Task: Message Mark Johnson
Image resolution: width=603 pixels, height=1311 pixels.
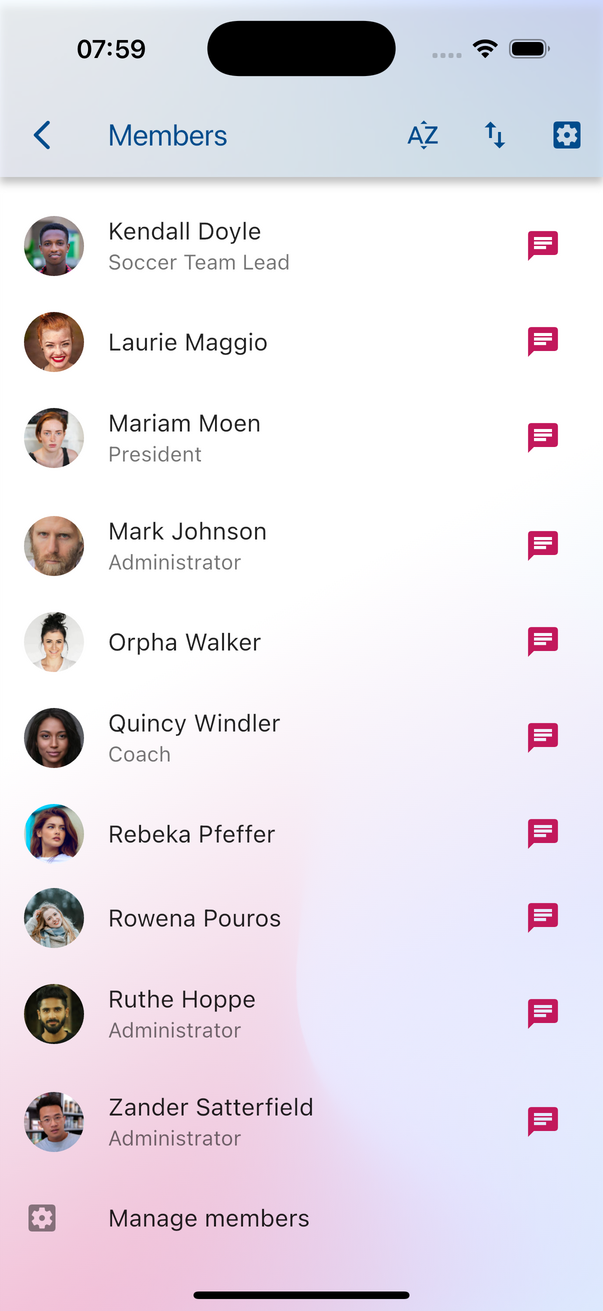Action: [543, 545]
